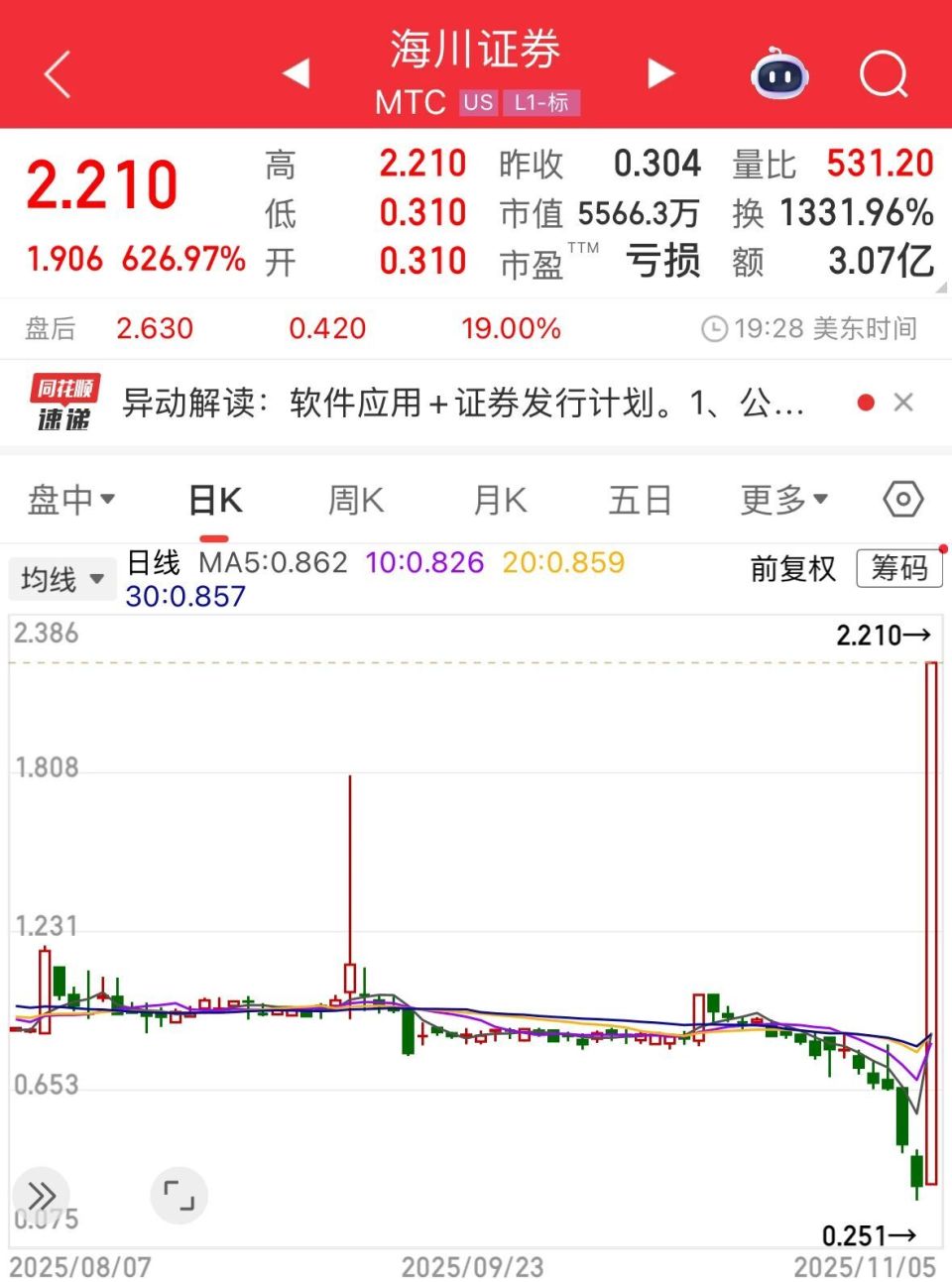Image resolution: width=952 pixels, height=1282 pixels.
Task: Tap the AI robot assistant icon
Action: pos(777,74)
